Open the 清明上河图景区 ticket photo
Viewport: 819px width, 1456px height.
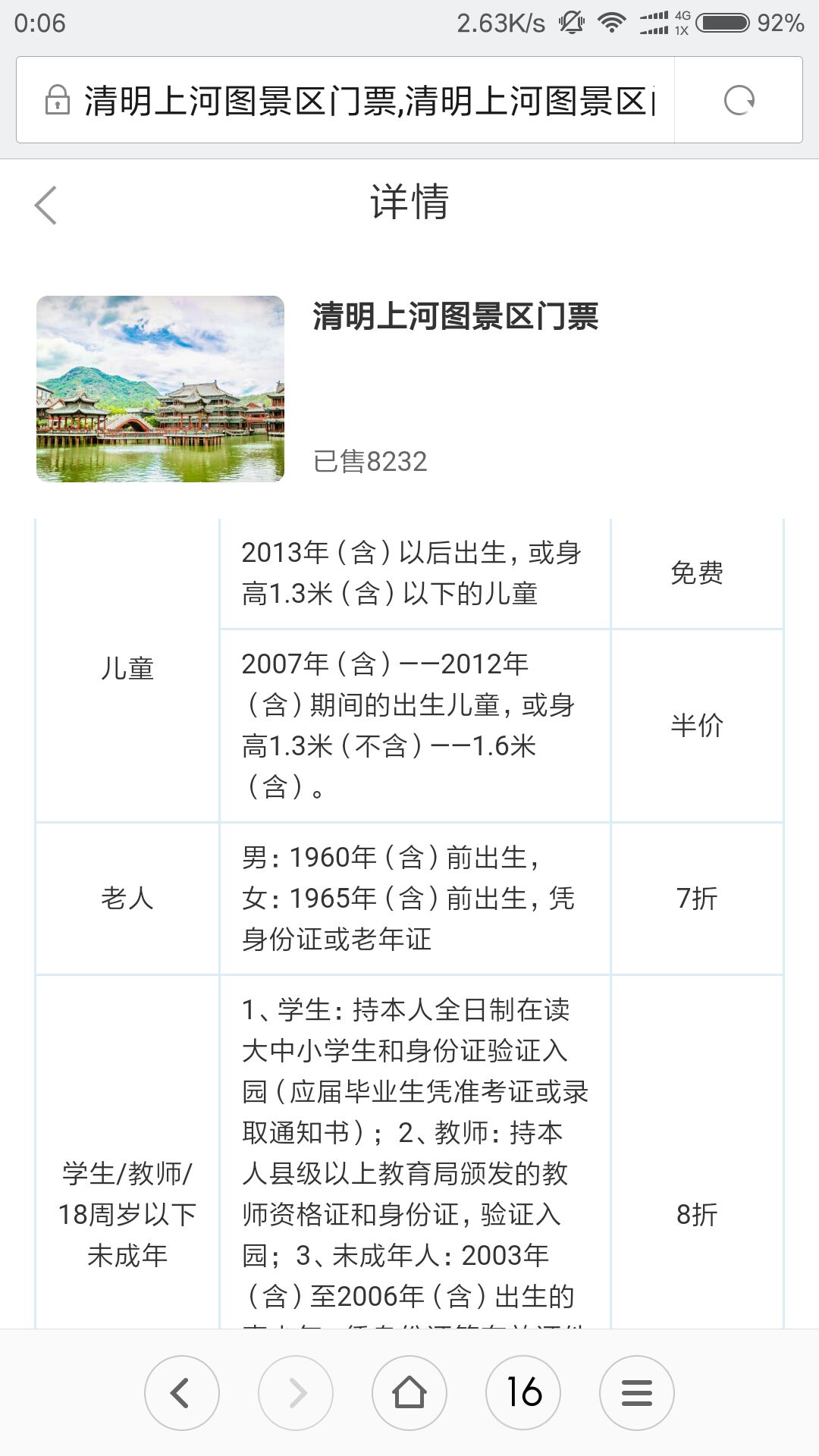coord(160,388)
